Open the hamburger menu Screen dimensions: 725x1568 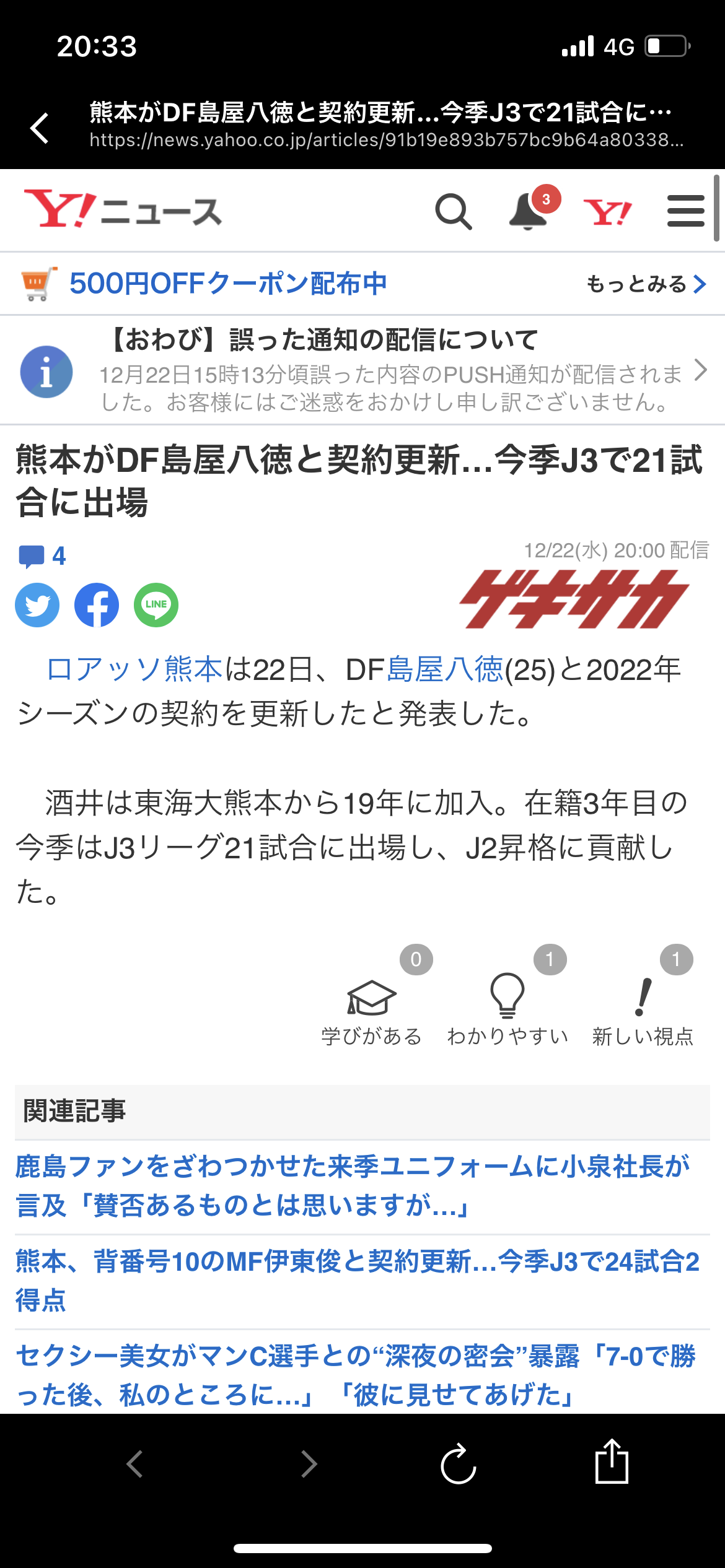click(685, 211)
